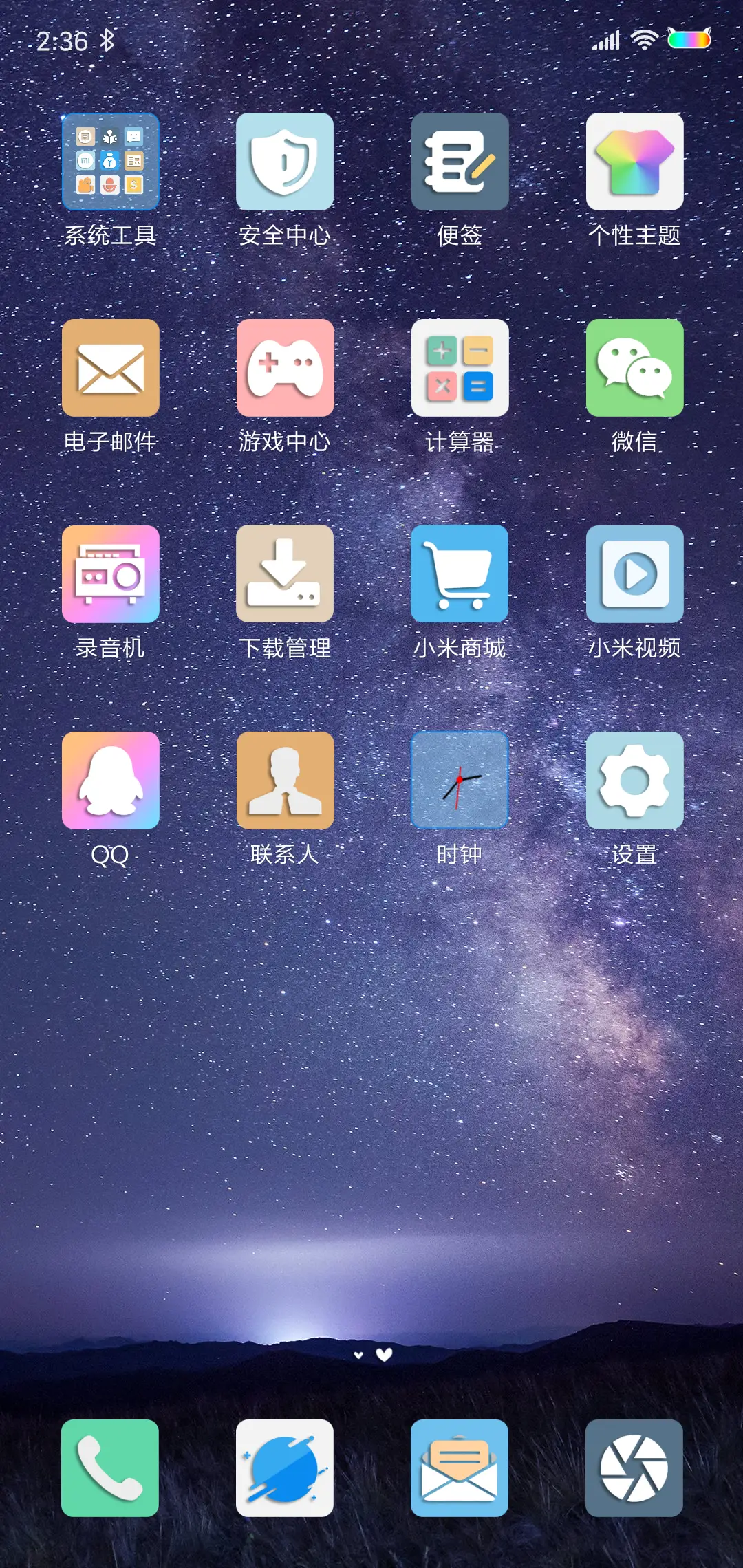Open the 游戏中心 game center
Screen dimensions: 743x1568
(285, 369)
